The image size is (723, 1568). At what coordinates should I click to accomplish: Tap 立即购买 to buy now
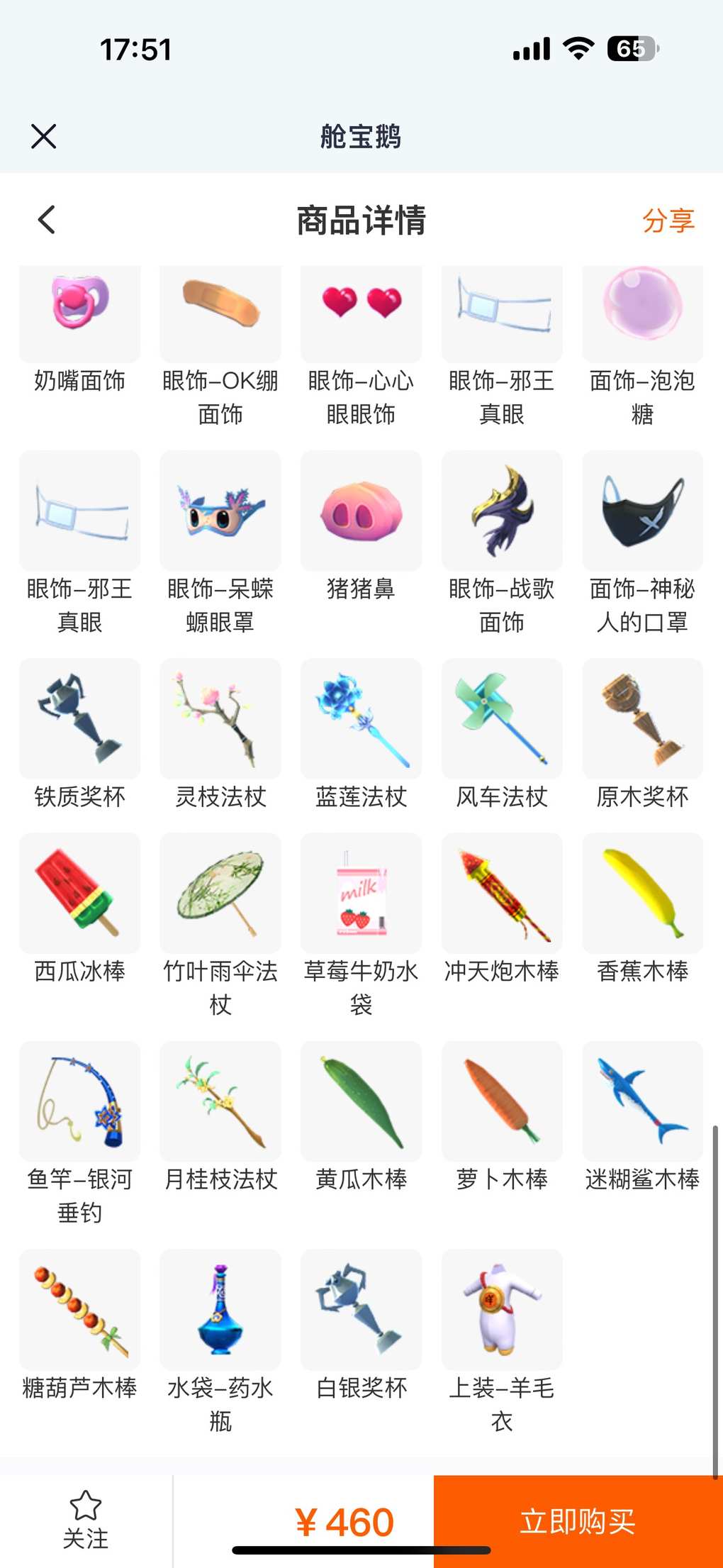578,1521
